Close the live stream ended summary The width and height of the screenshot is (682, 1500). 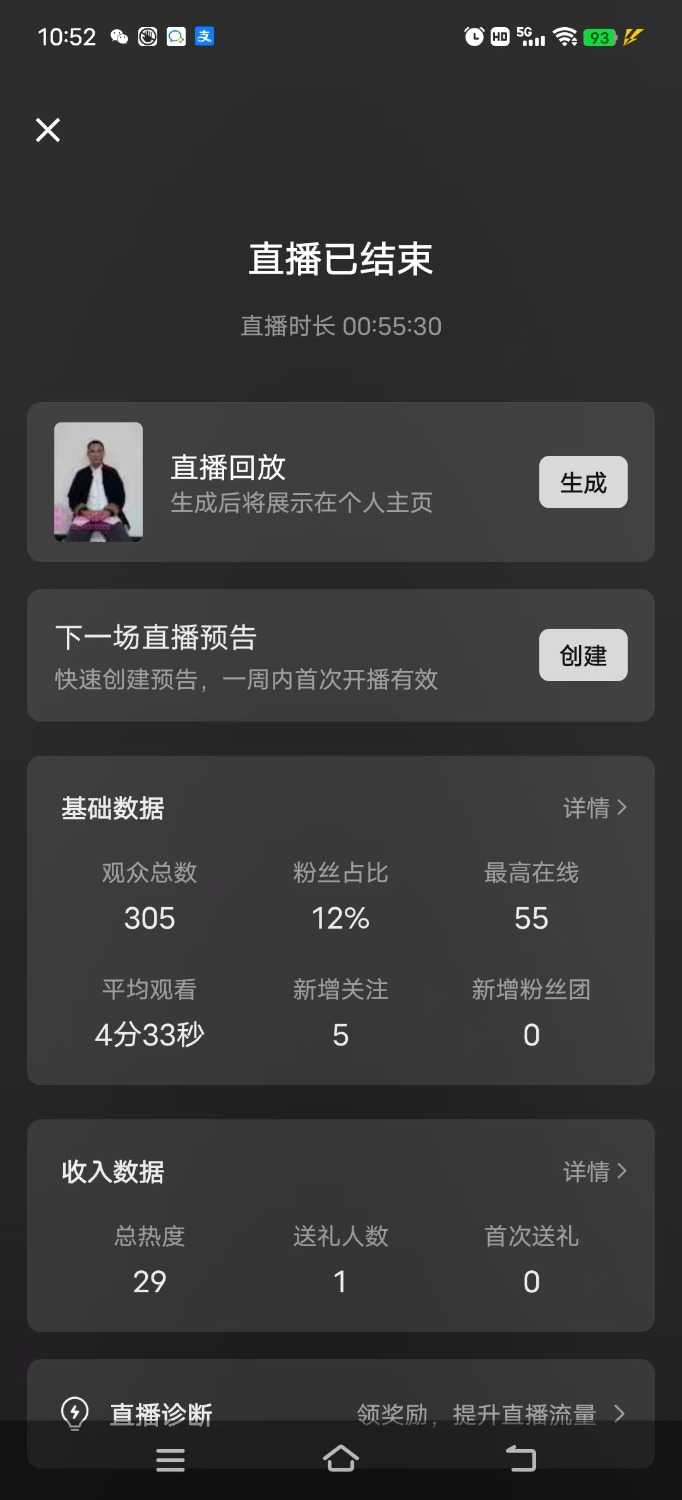pos(48,130)
